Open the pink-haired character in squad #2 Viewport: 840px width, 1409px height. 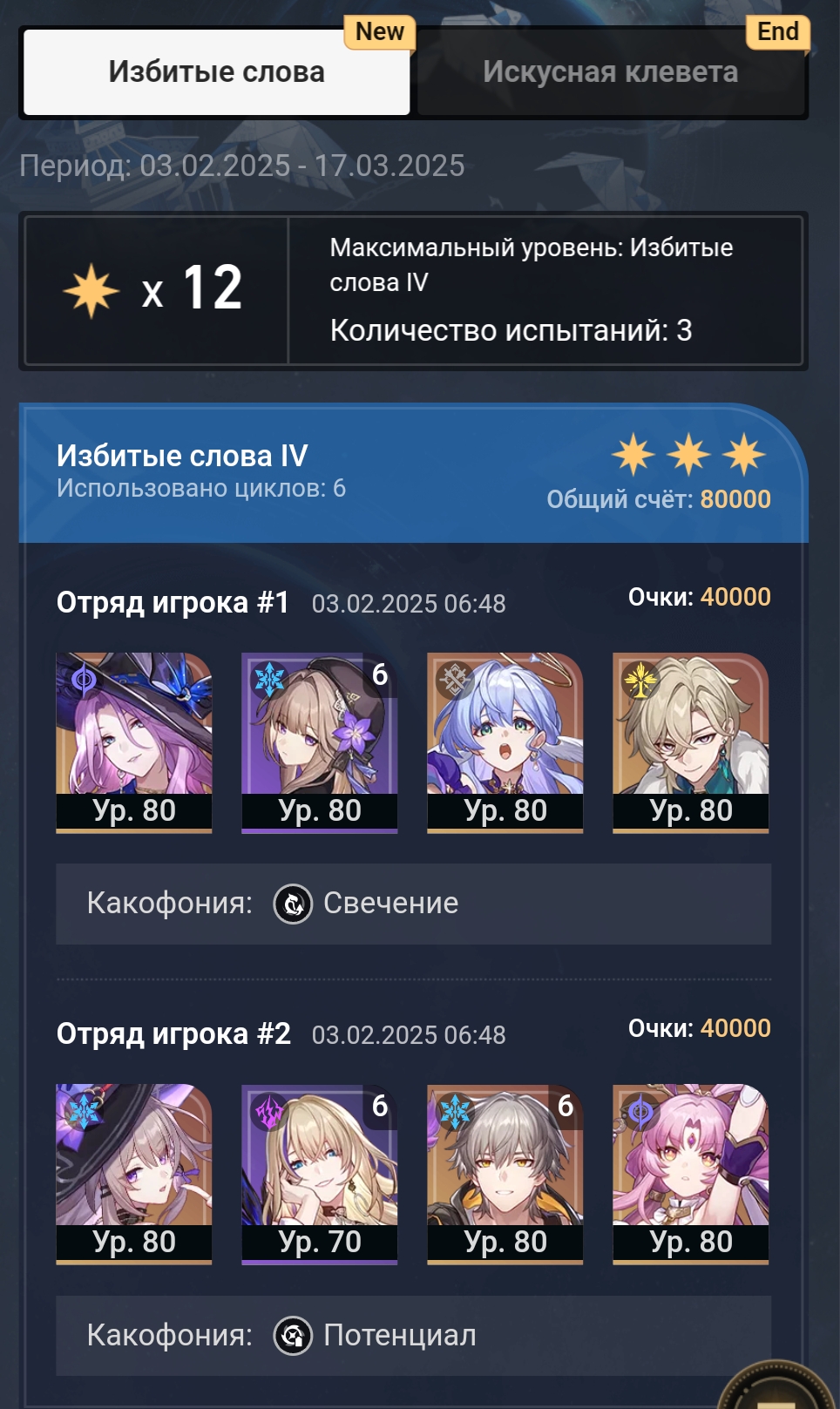(x=691, y=1174)
